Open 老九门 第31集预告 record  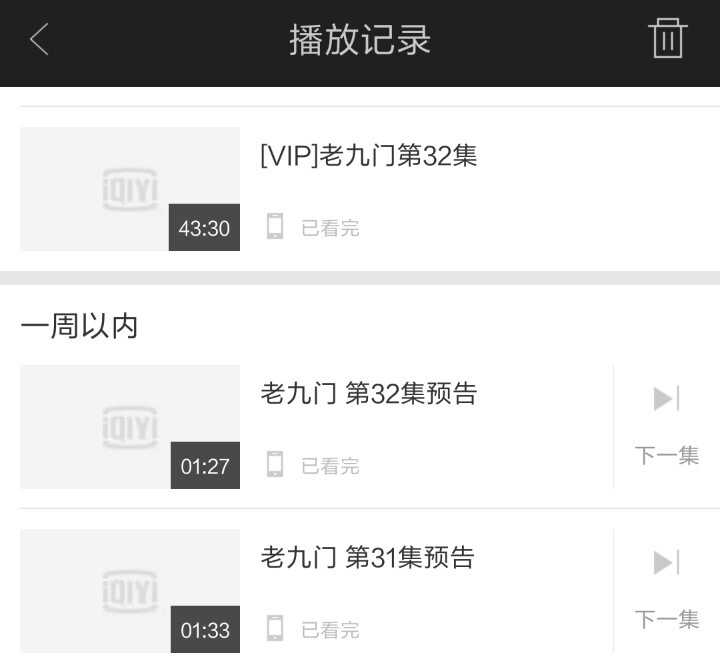(x=366, y=557)
